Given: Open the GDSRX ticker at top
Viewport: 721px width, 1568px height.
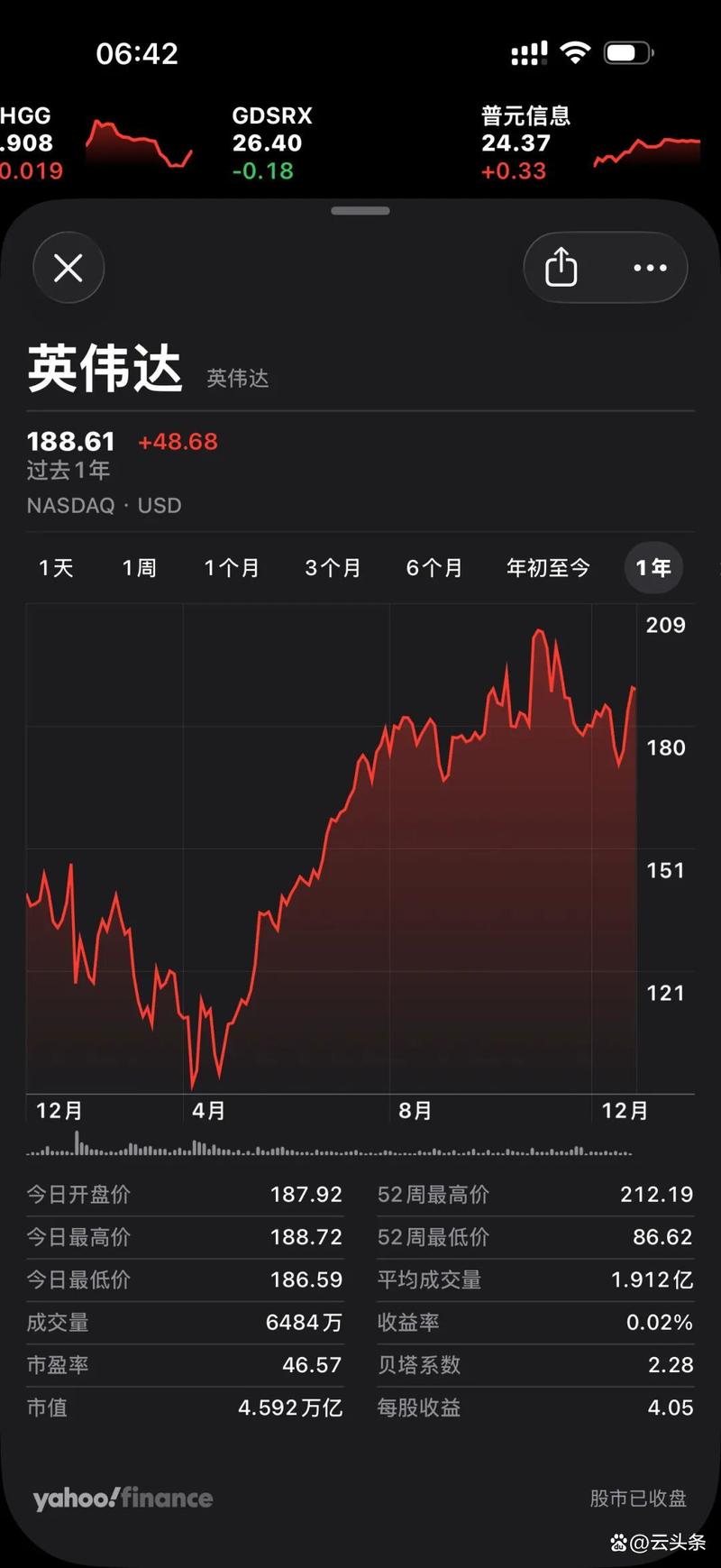Looking at the screenshot, I should [x=271, y=142].
